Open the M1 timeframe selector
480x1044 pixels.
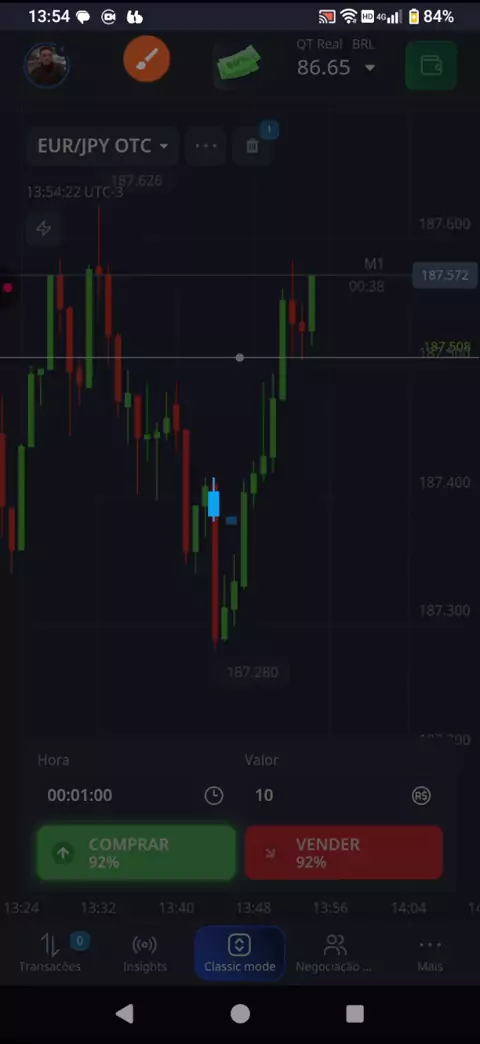click(374, 264)
